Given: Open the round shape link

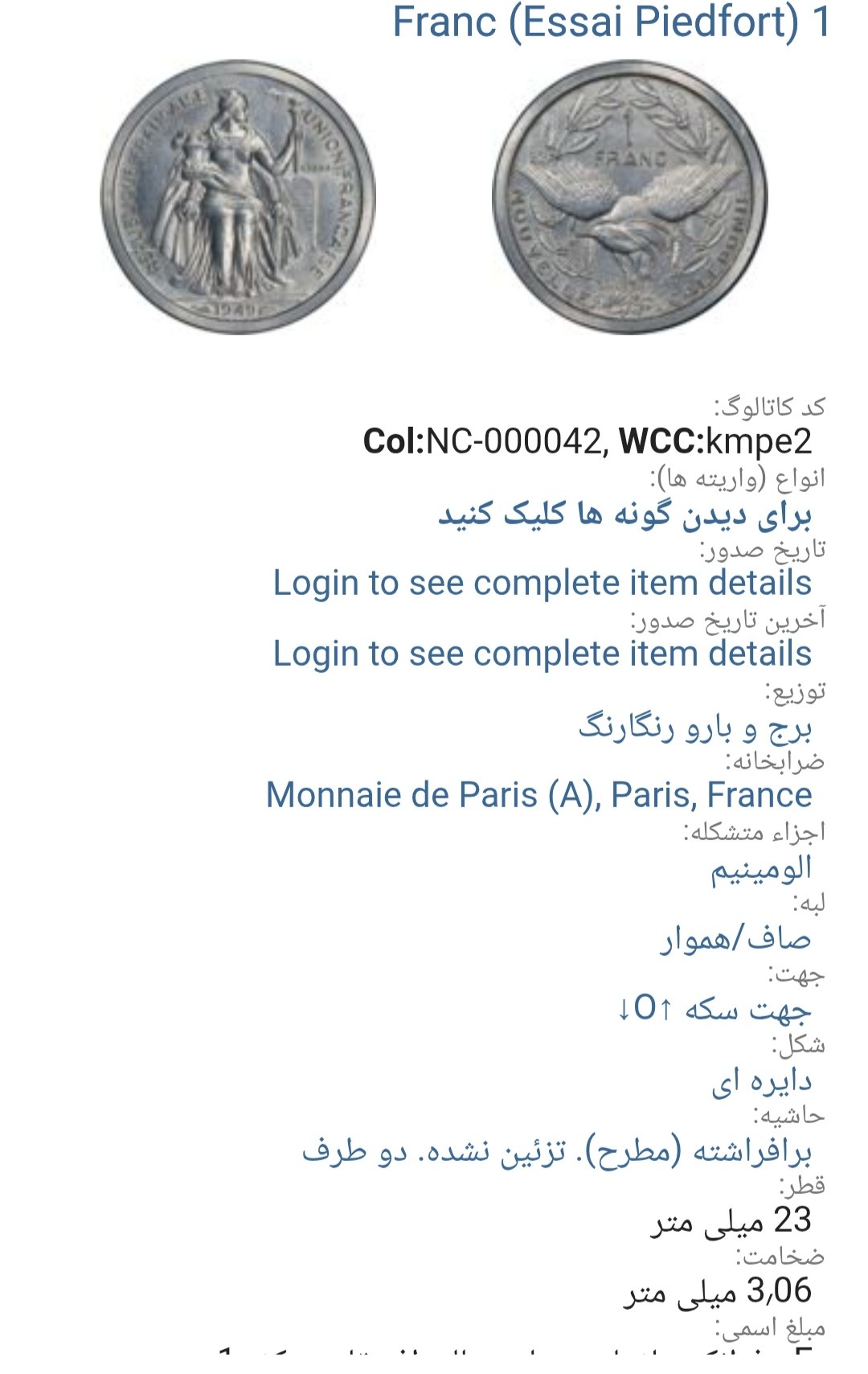Looking at the screenshot, I should coord(761,1081).
